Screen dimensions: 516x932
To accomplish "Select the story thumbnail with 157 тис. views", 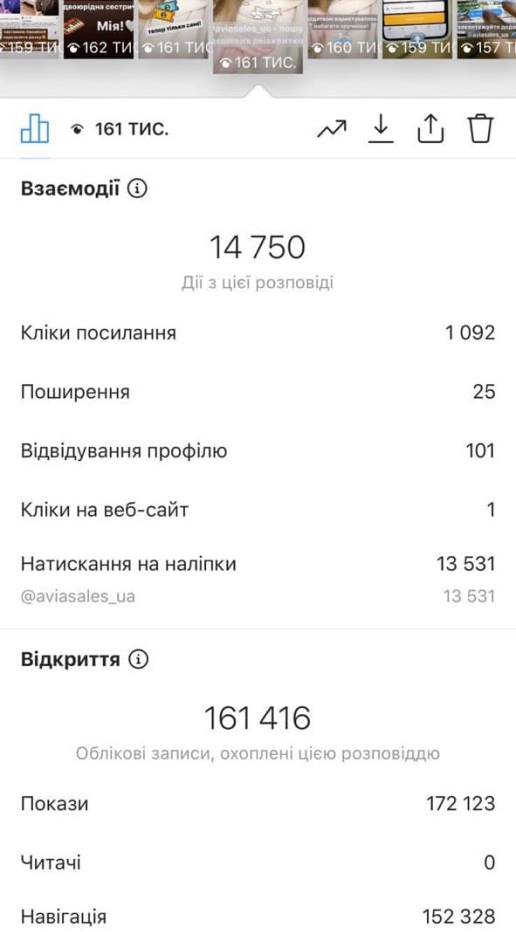I will pos(486,29).
